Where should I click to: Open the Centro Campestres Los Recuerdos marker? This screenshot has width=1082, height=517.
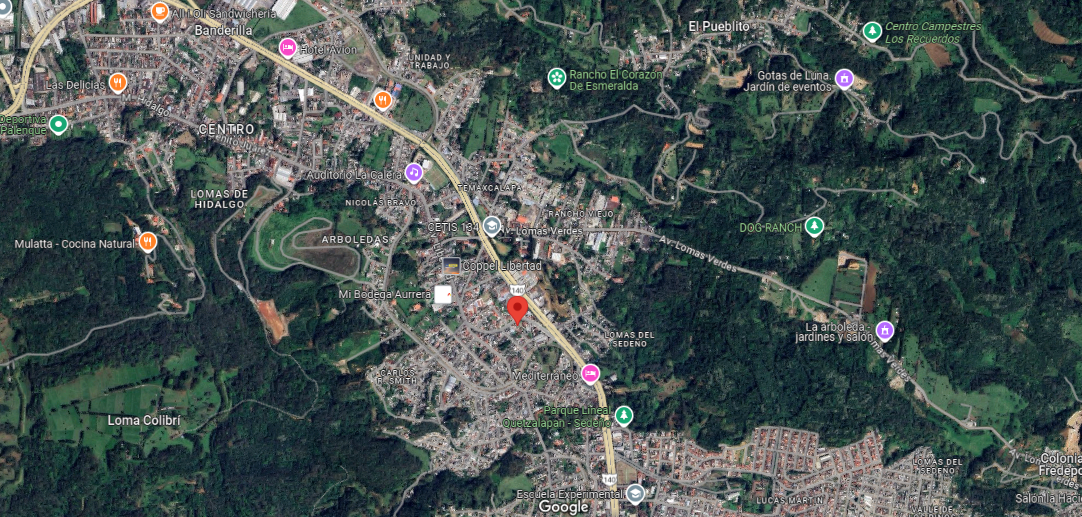(x=872, y=31)
